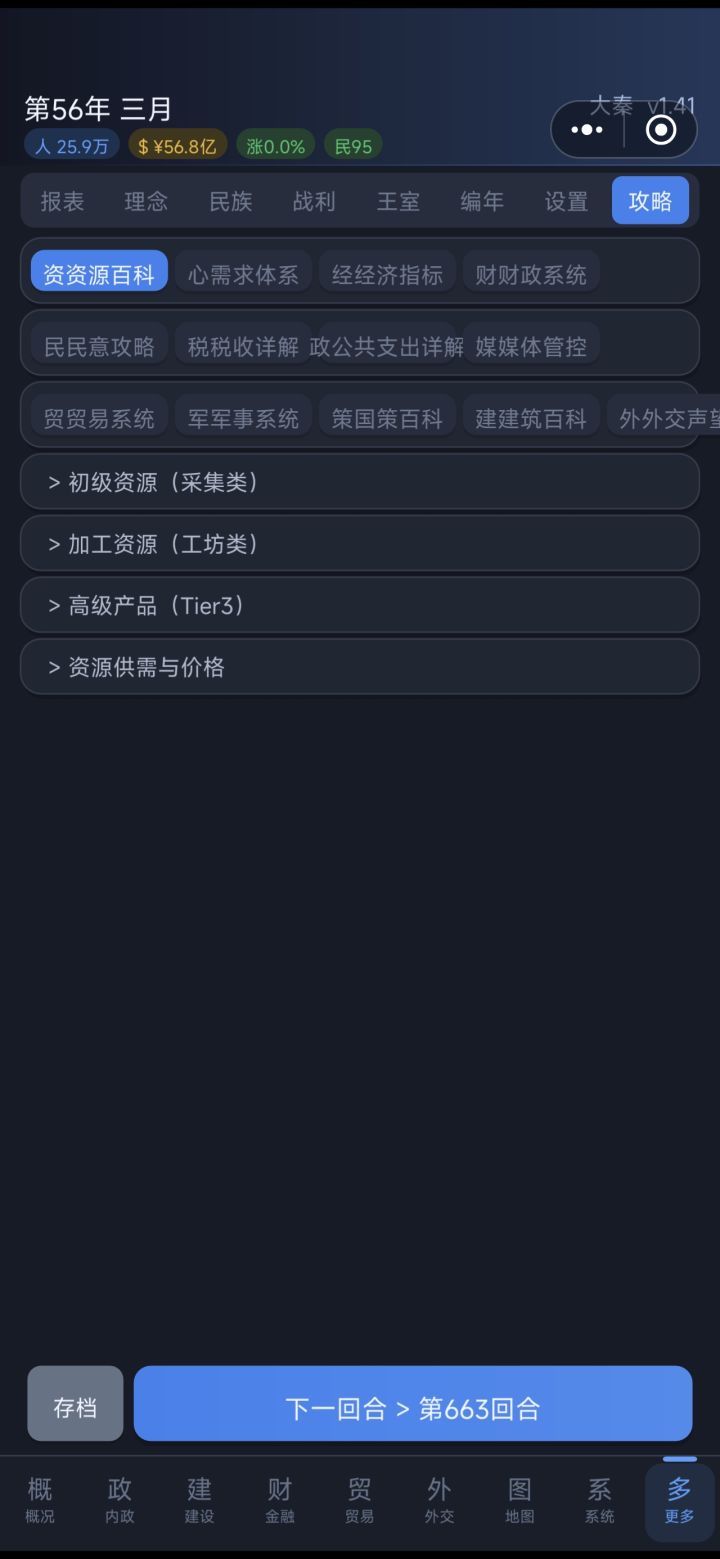Open the 地图 map icon

click(519, 1500)
